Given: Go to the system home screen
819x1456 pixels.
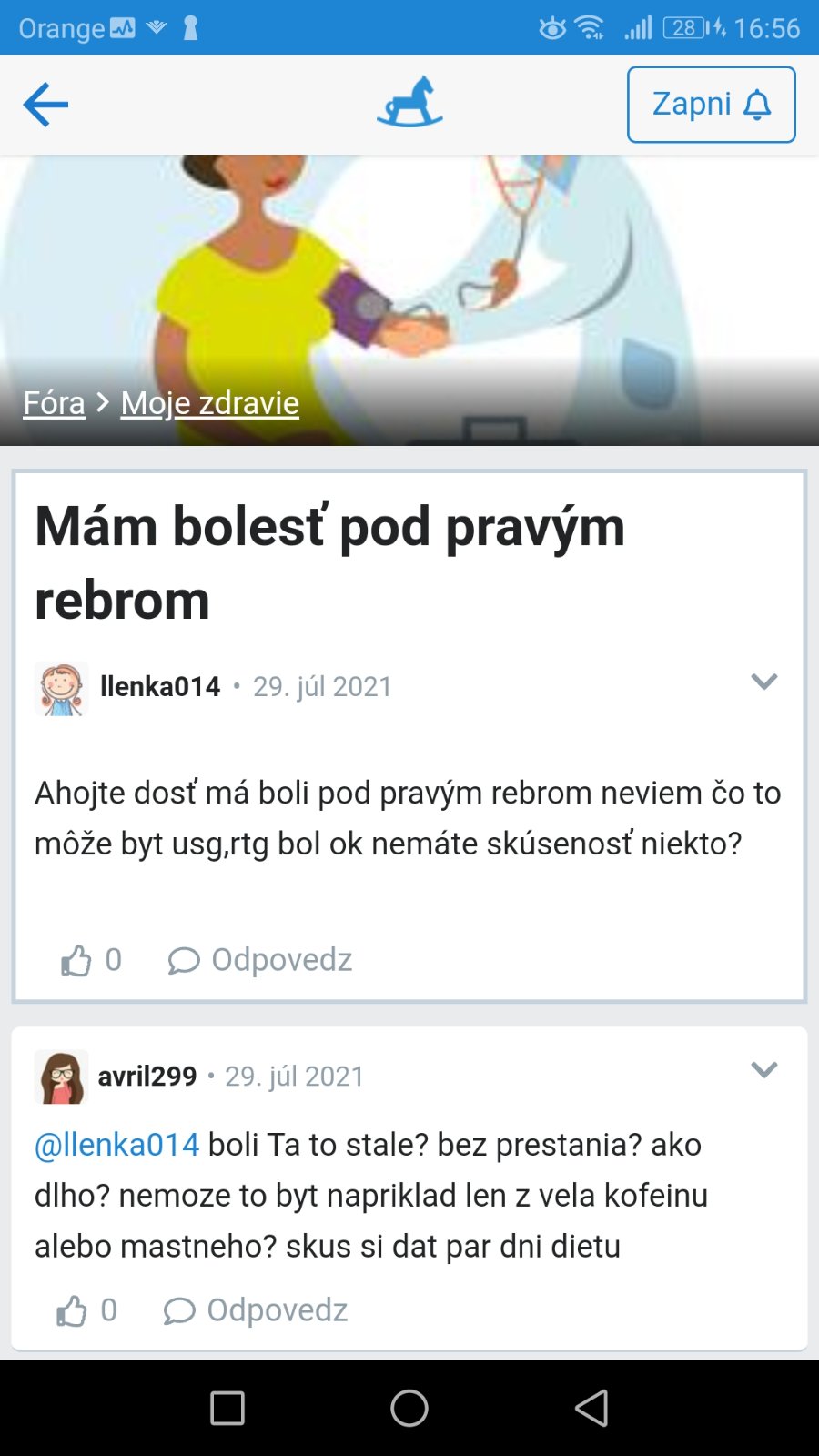Looking at the screenshot, I should tap(409, 1408).
